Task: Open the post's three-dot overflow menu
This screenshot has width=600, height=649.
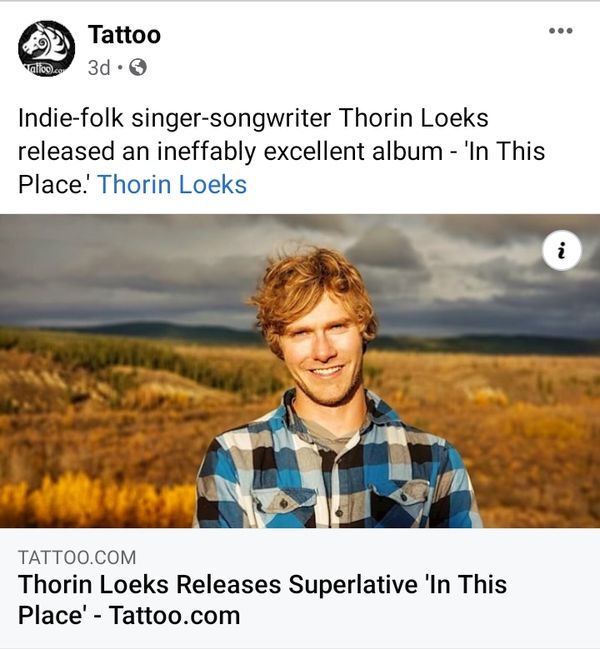Action: 561,31
